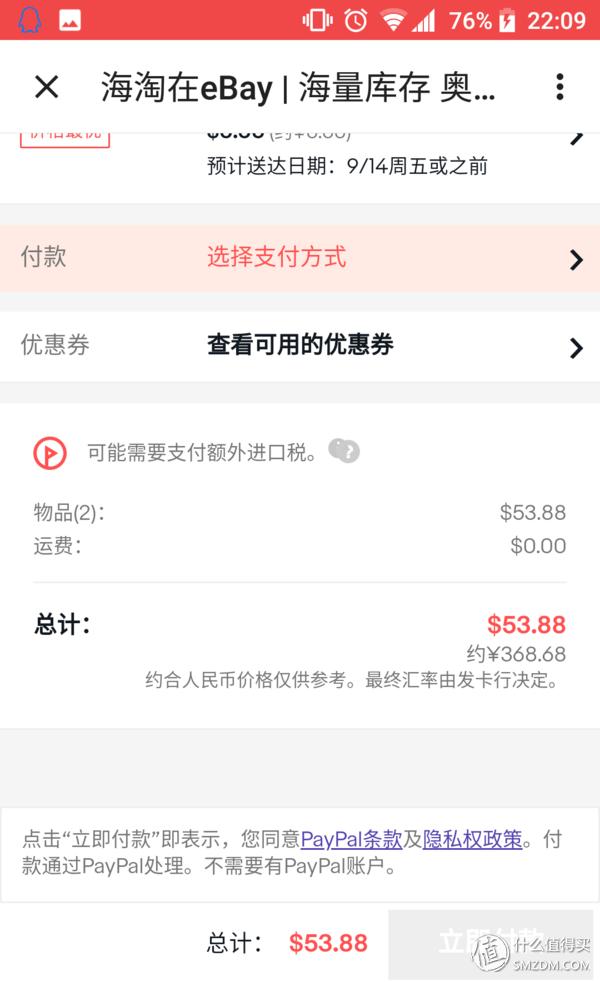Close the eBay checkout page
The height and width of the screenshot is (982, 600).
tap(47, 87)
